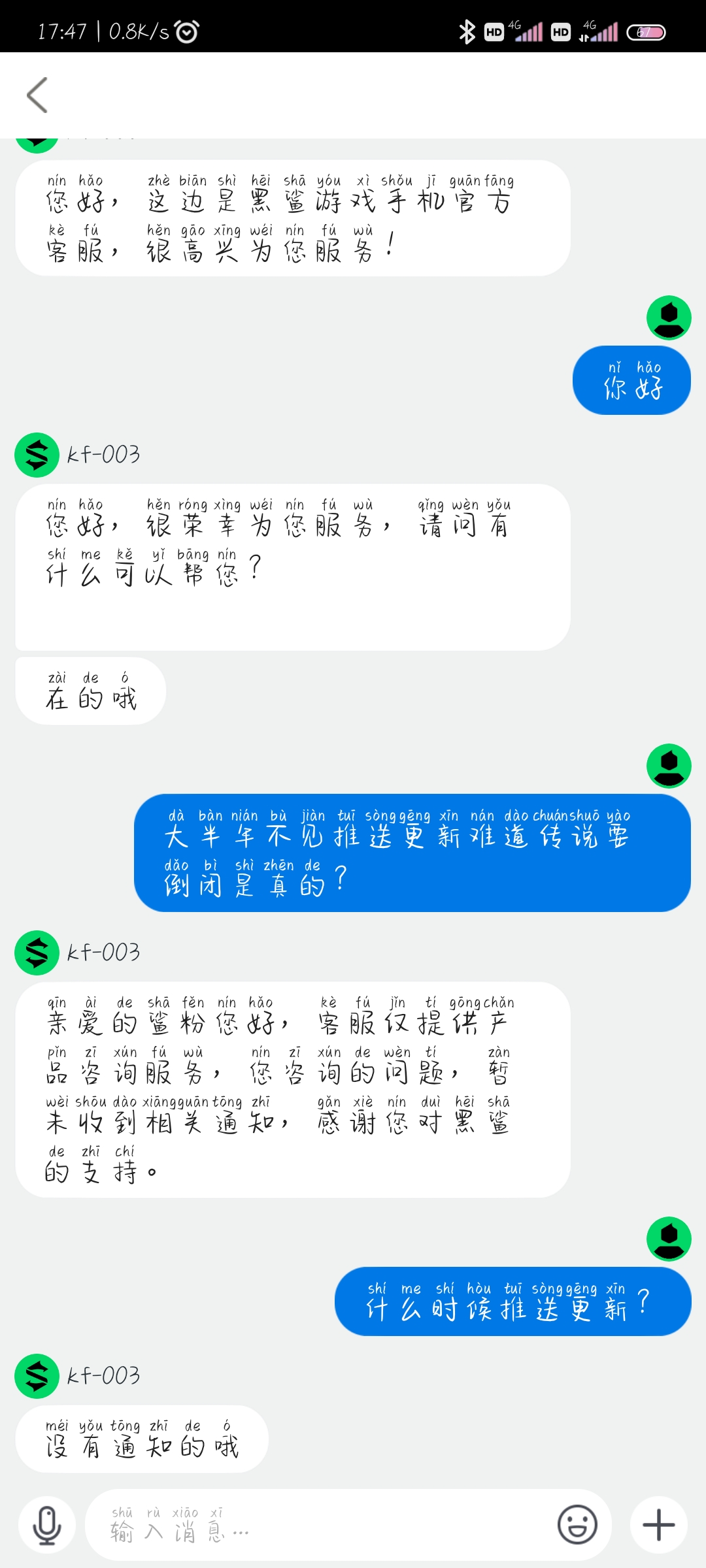Open the plus attachment menu
This screenshot has height=1568, width=706.
[659, 1525]
